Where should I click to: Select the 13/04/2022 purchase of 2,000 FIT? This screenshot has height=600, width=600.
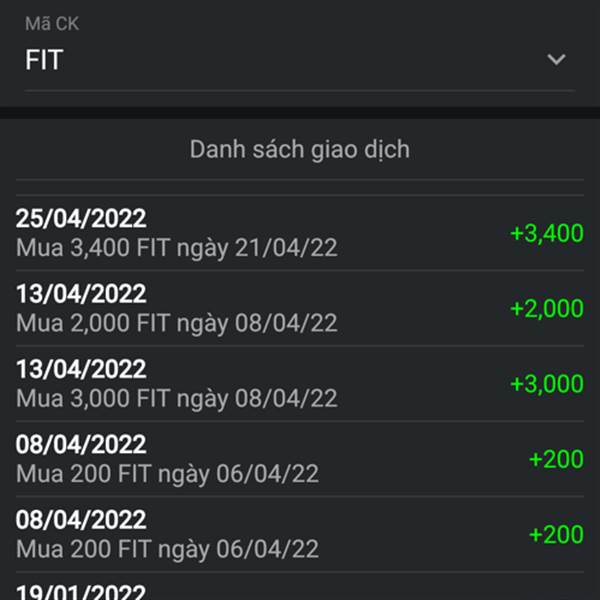click(x=298, y=308)
